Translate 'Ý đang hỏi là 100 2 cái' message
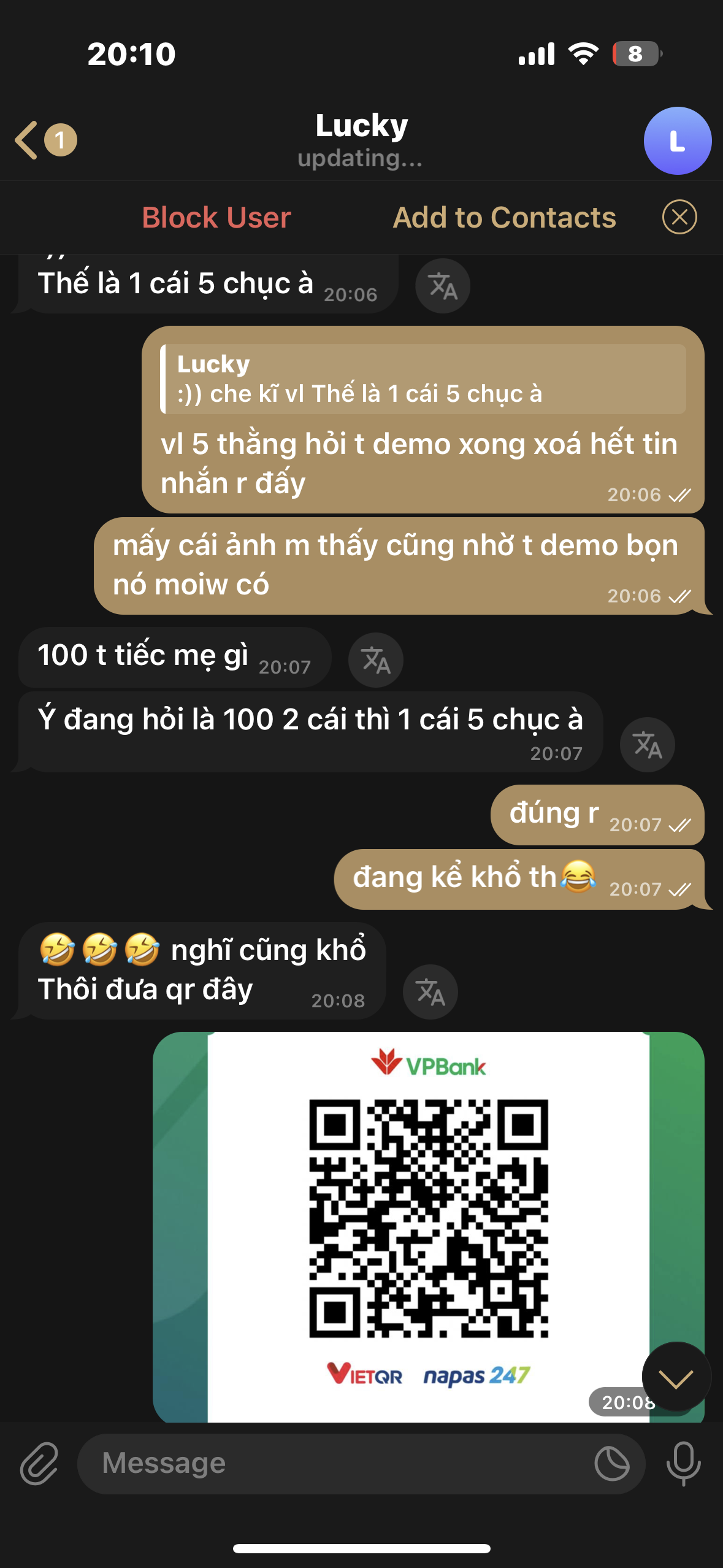This screenshot has height=1568, width=723. tap(647, 745)
